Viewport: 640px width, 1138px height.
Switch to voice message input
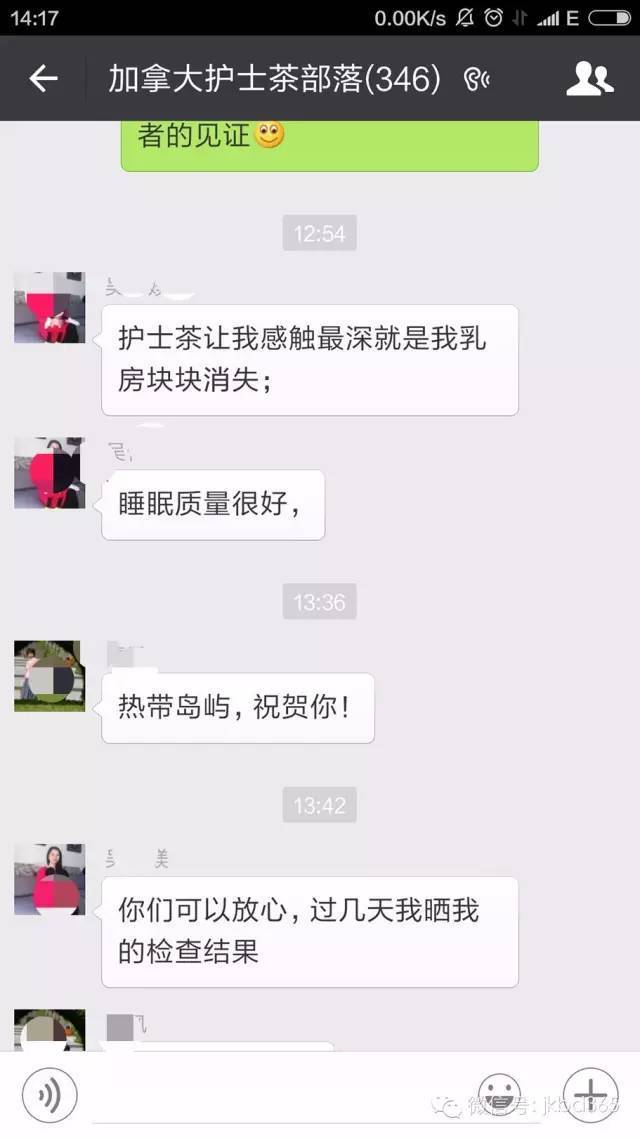tap(49, 1097)
